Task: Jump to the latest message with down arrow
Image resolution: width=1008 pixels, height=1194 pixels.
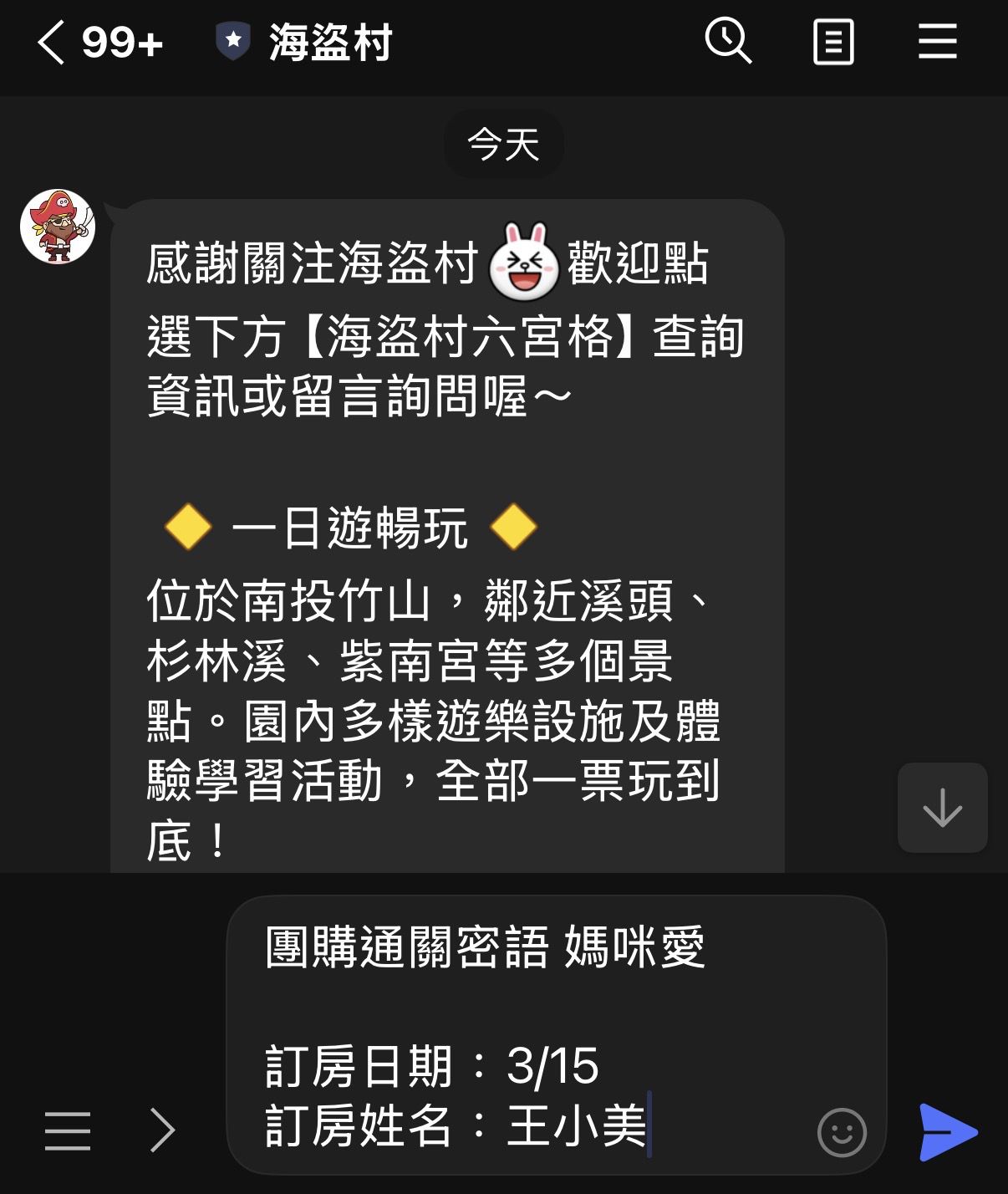Action: tap(942, 808)
